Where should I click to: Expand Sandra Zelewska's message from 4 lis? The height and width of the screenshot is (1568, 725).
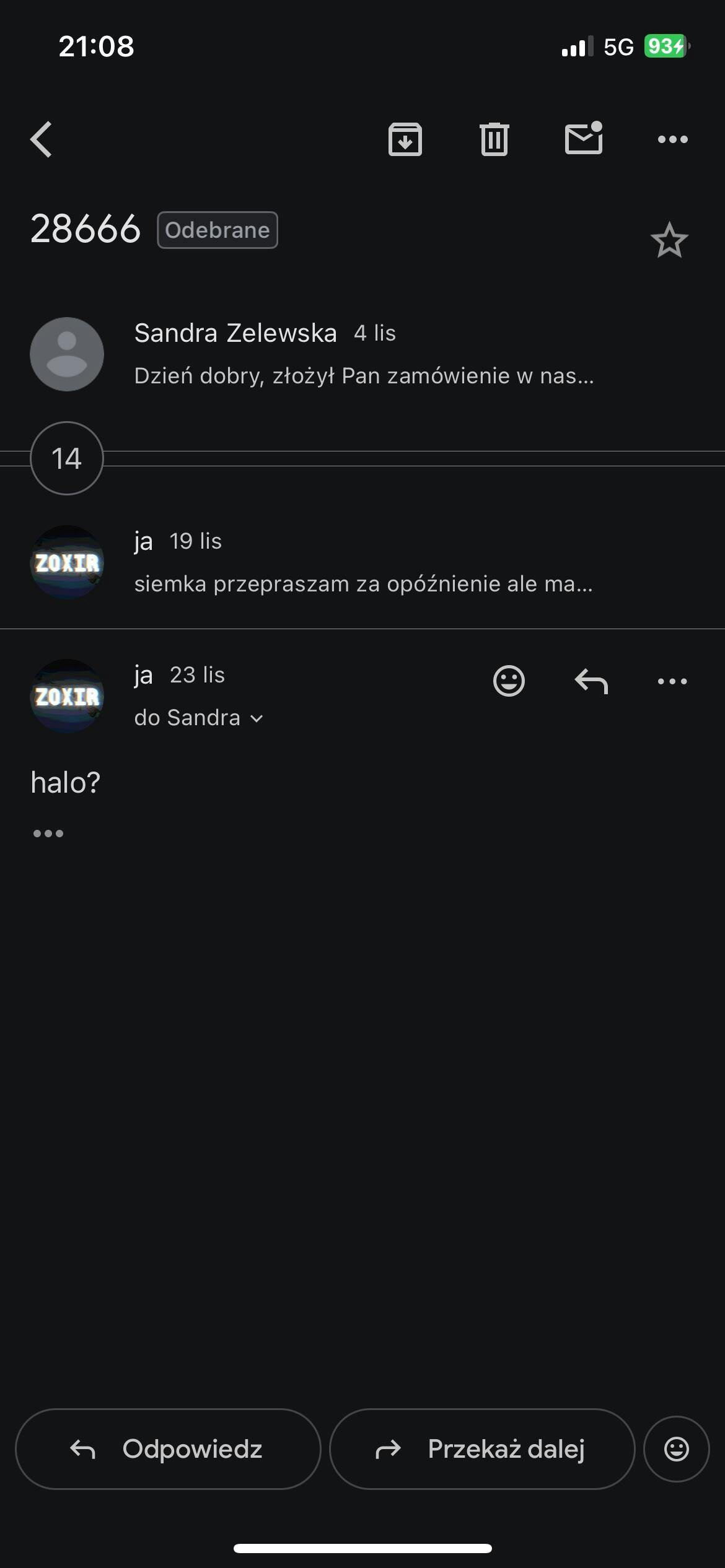tap(362, 354)
